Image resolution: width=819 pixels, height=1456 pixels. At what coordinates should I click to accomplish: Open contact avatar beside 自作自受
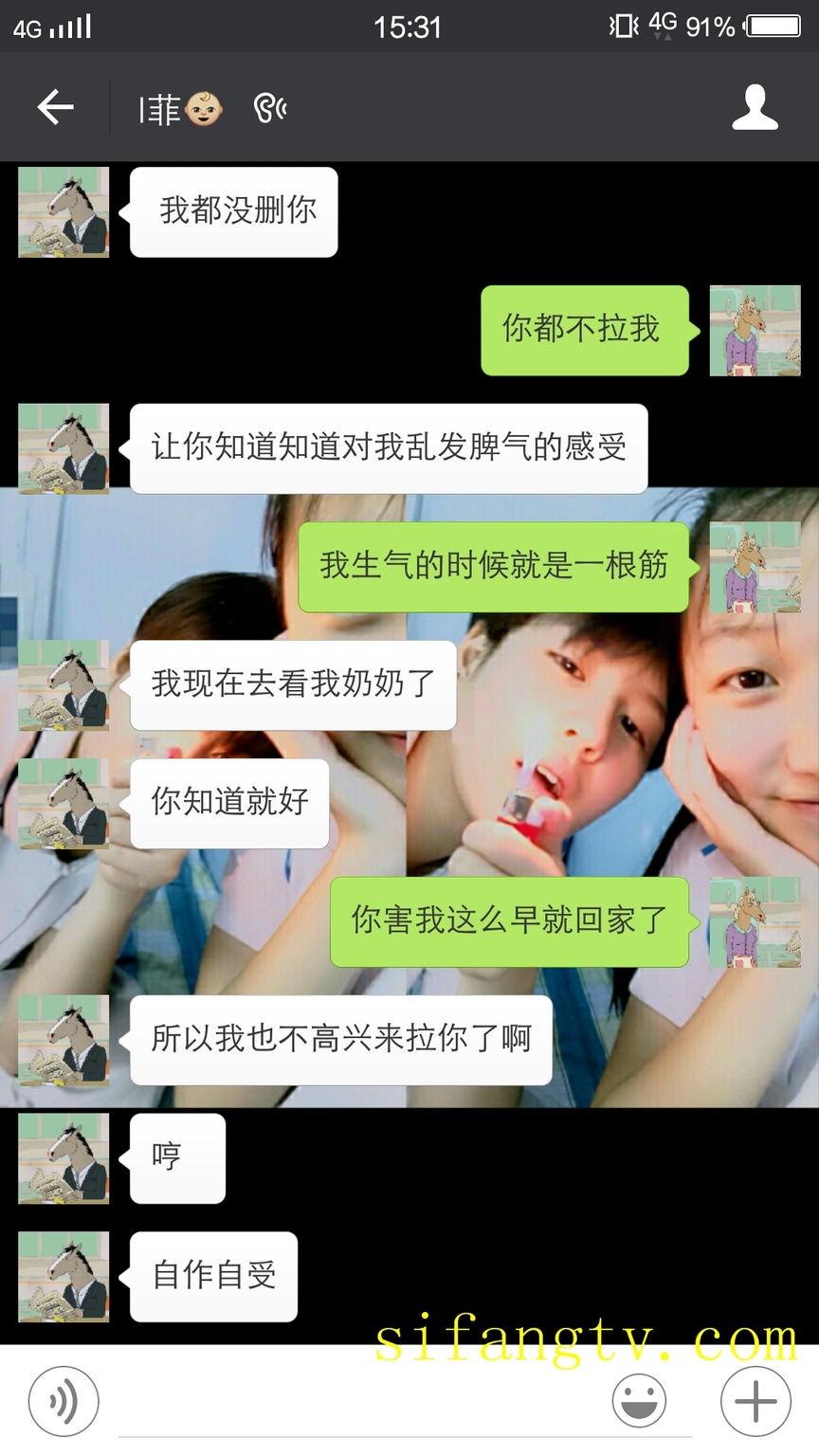coord(64,1277)
